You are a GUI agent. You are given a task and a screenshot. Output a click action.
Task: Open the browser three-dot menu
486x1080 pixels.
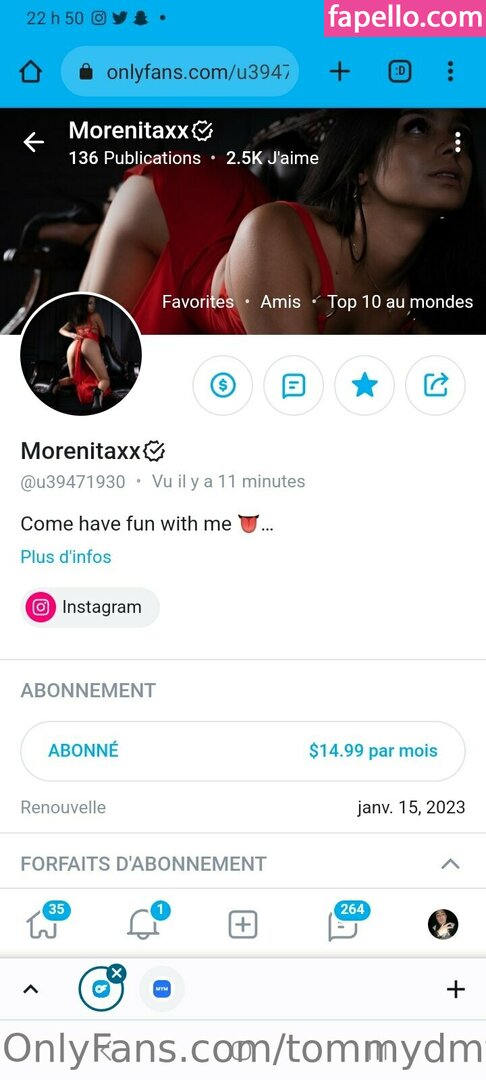tap(450, 72)
